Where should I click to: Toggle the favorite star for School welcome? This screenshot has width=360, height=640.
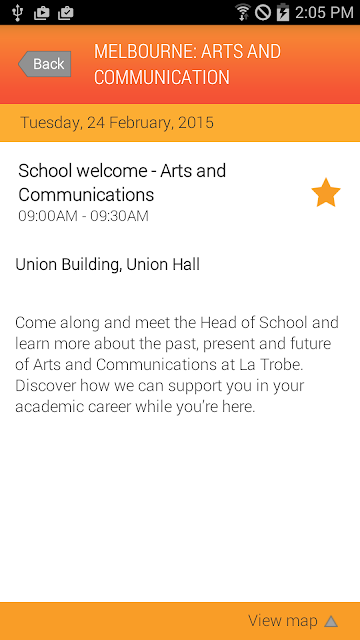tap(326, 192)
